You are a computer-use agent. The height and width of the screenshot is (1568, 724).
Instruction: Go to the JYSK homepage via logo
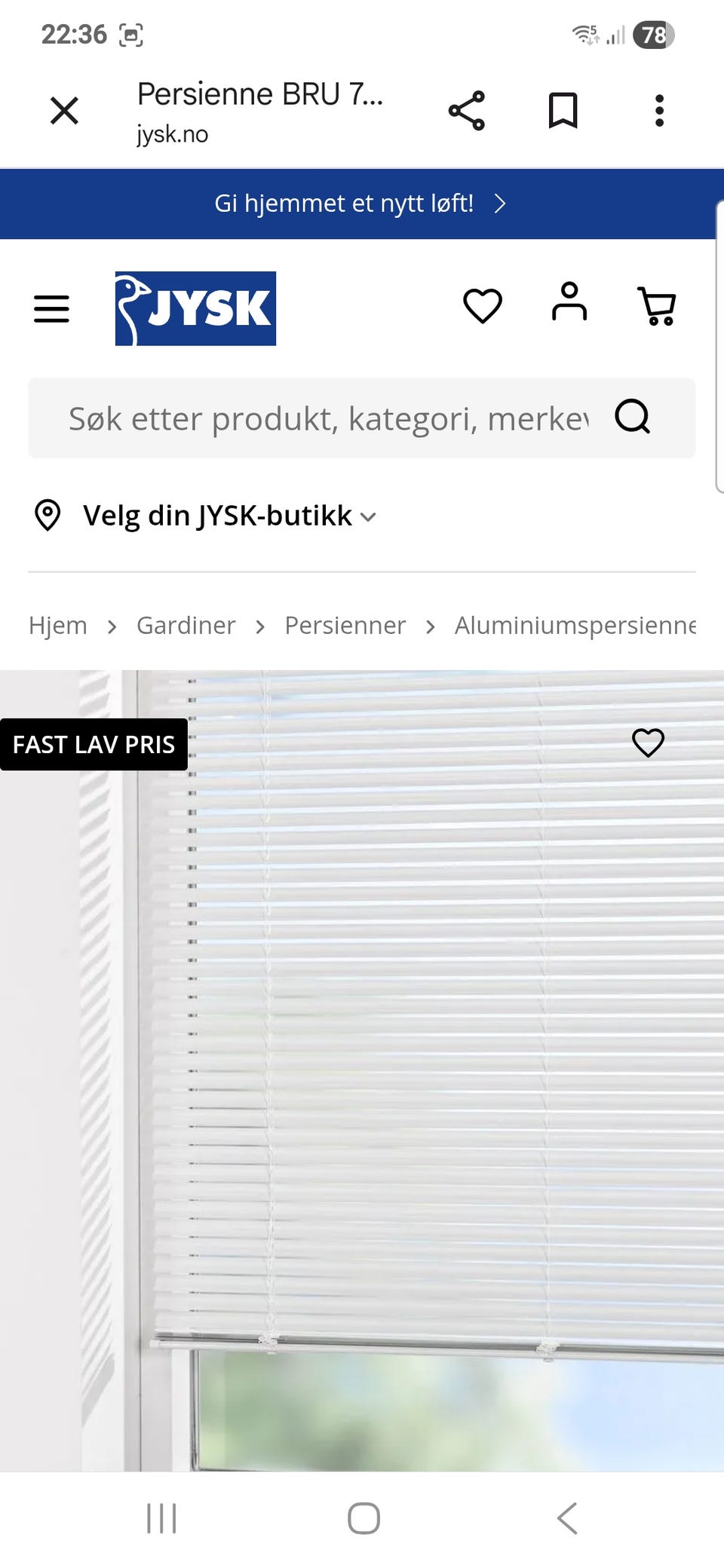[x=195, y=308]
